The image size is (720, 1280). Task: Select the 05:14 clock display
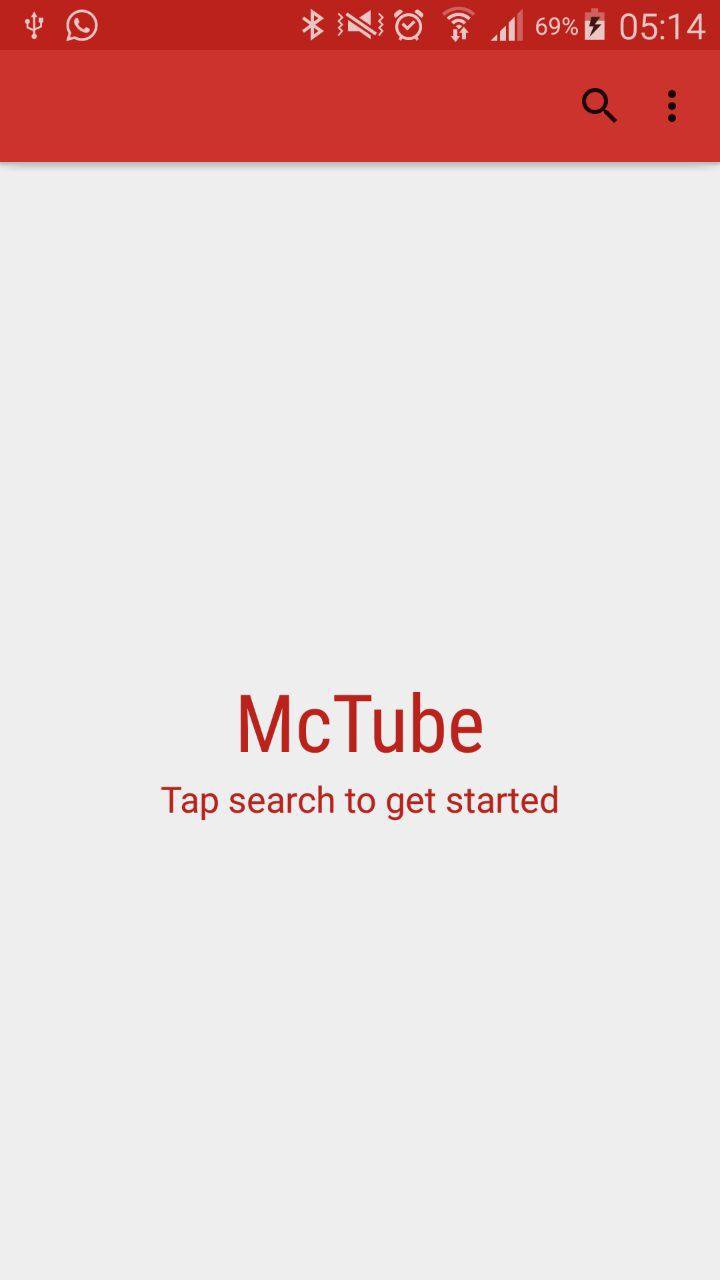tap(664, 24)
